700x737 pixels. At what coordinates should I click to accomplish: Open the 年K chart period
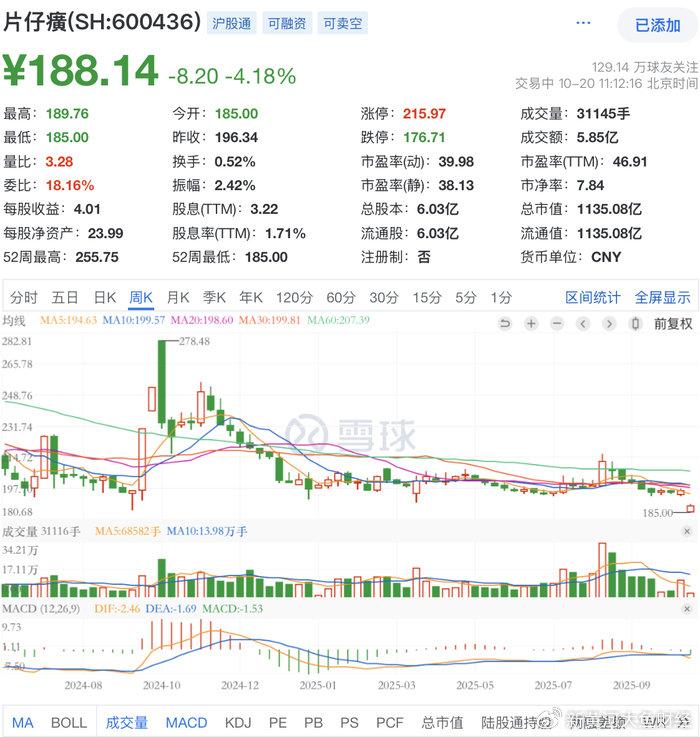tap(251, 297)
